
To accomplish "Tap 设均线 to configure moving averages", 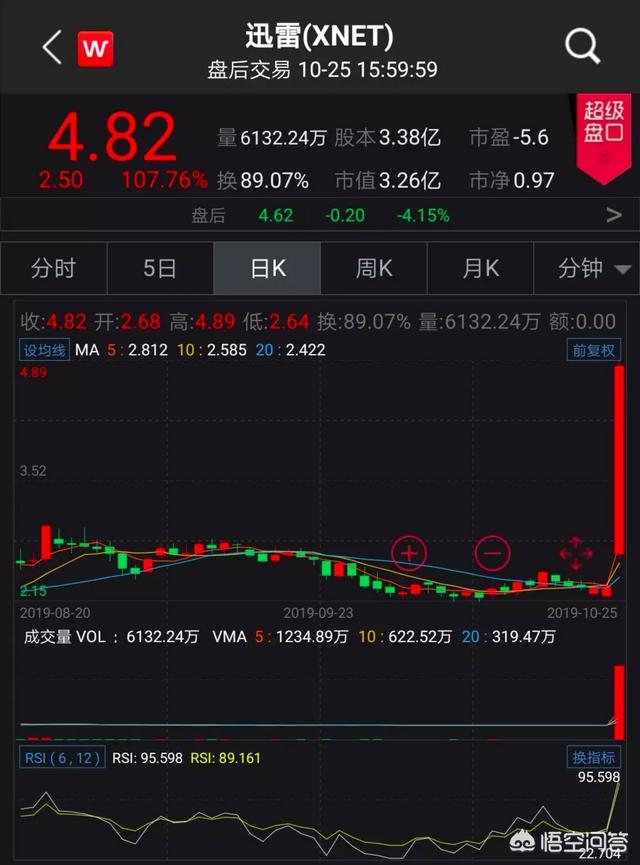I will [x=44, y=350].
